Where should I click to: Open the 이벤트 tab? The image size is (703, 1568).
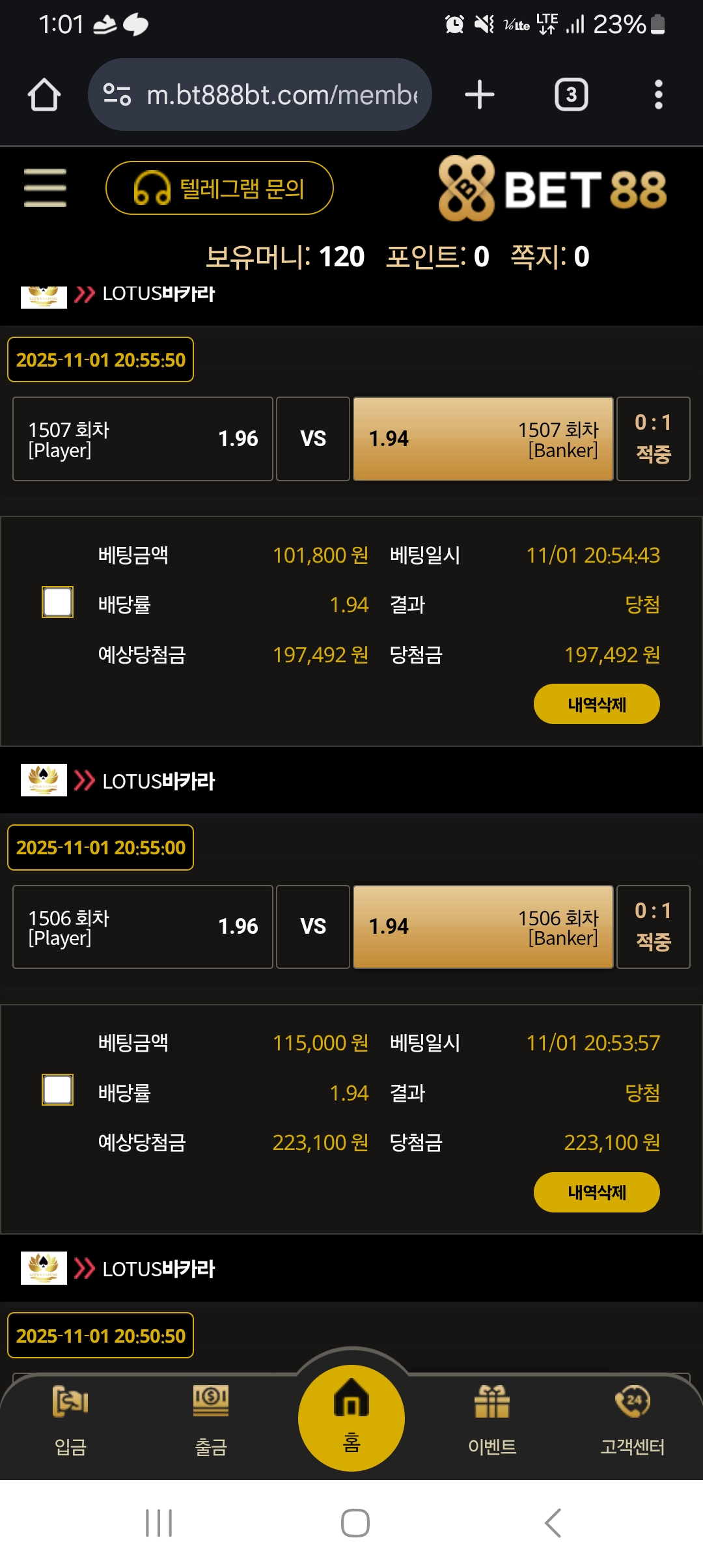tap(492, 1420)
